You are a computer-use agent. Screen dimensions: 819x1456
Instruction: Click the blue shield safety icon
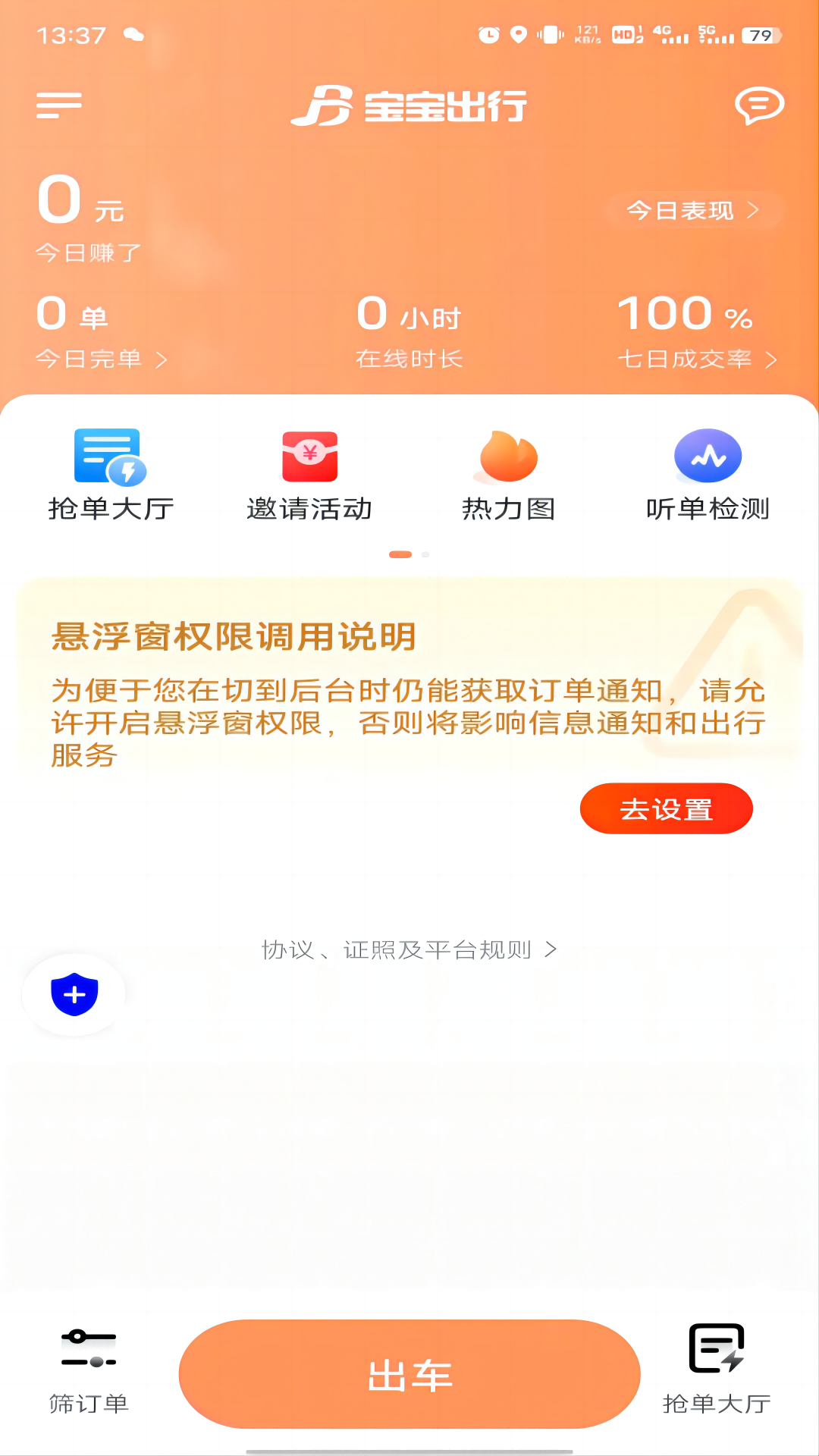click(x=73, y=994)
